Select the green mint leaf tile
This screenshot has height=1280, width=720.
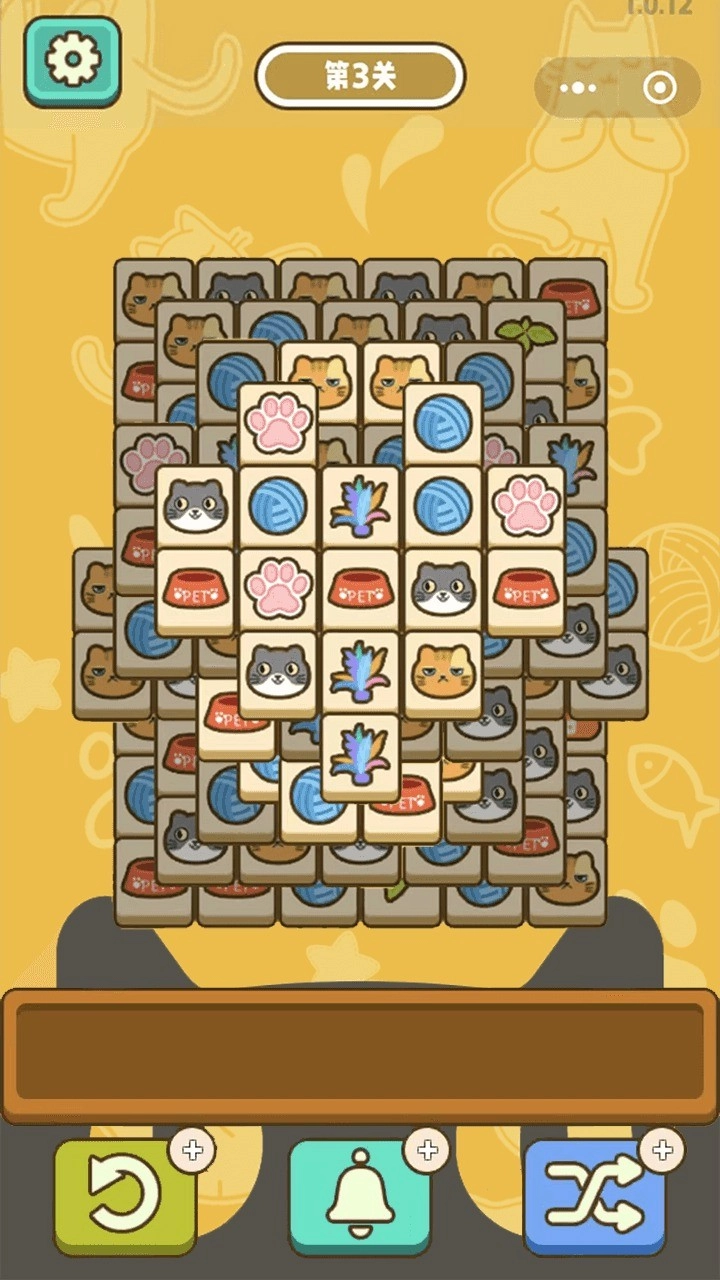click(527, 330)
